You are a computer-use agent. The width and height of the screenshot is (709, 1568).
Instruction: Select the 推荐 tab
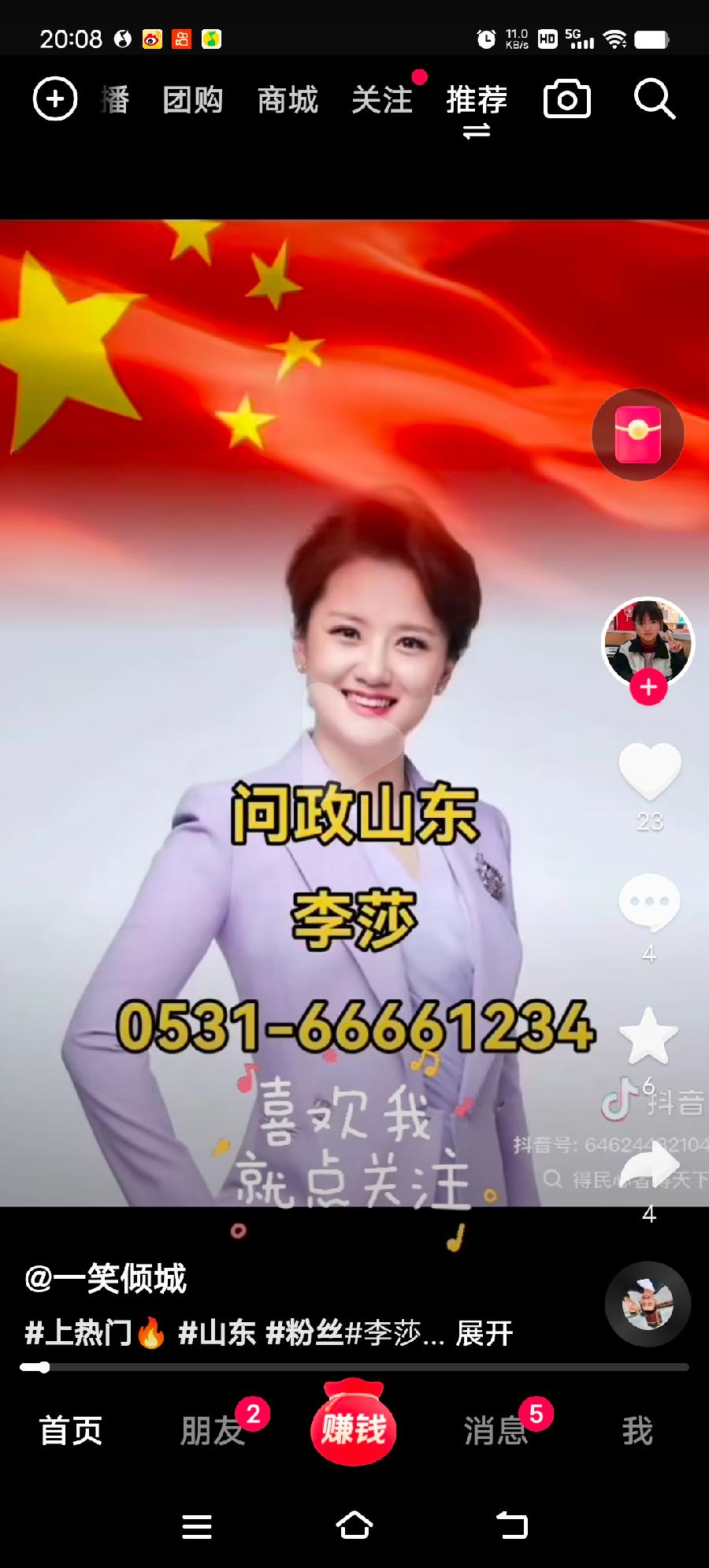coord(477,100)
